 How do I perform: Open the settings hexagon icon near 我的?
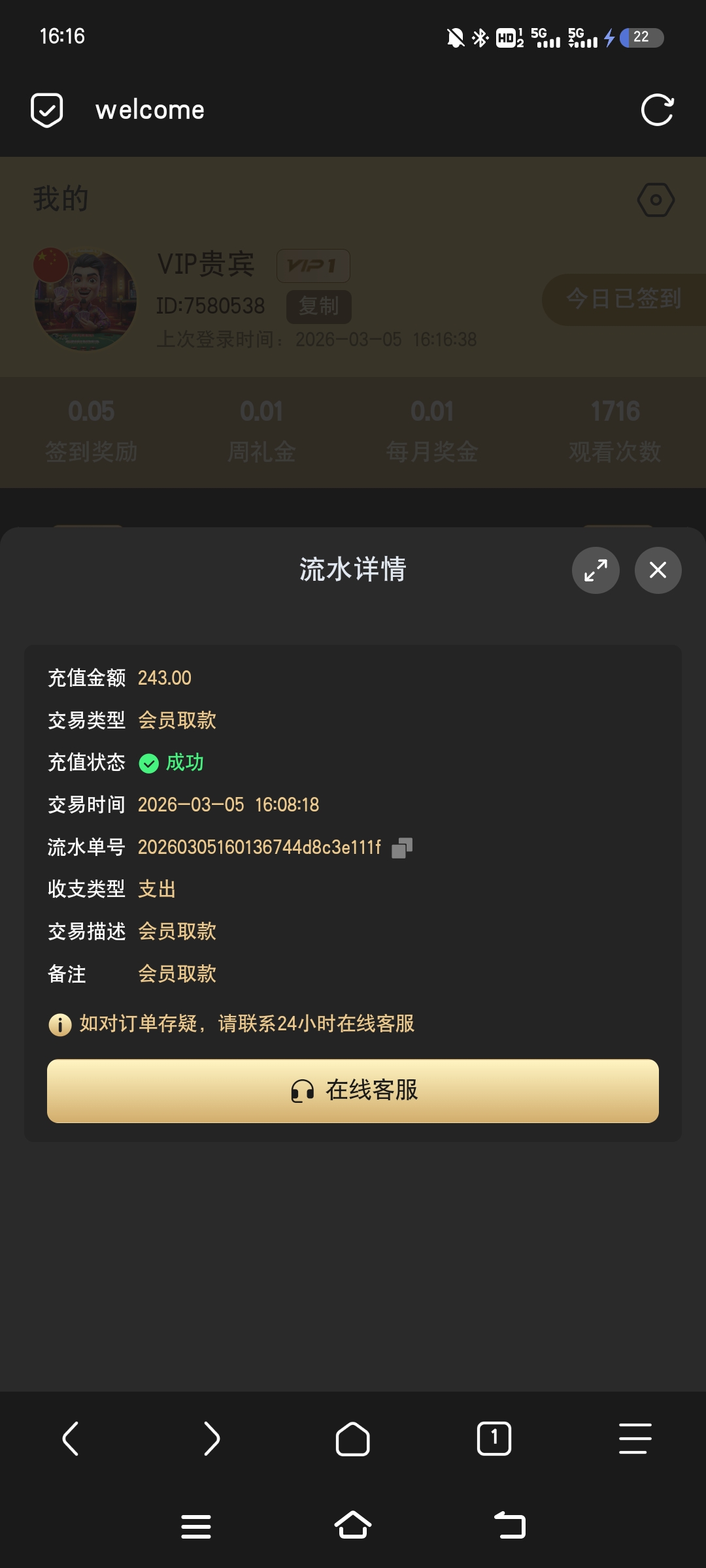[x=656, y=199]
